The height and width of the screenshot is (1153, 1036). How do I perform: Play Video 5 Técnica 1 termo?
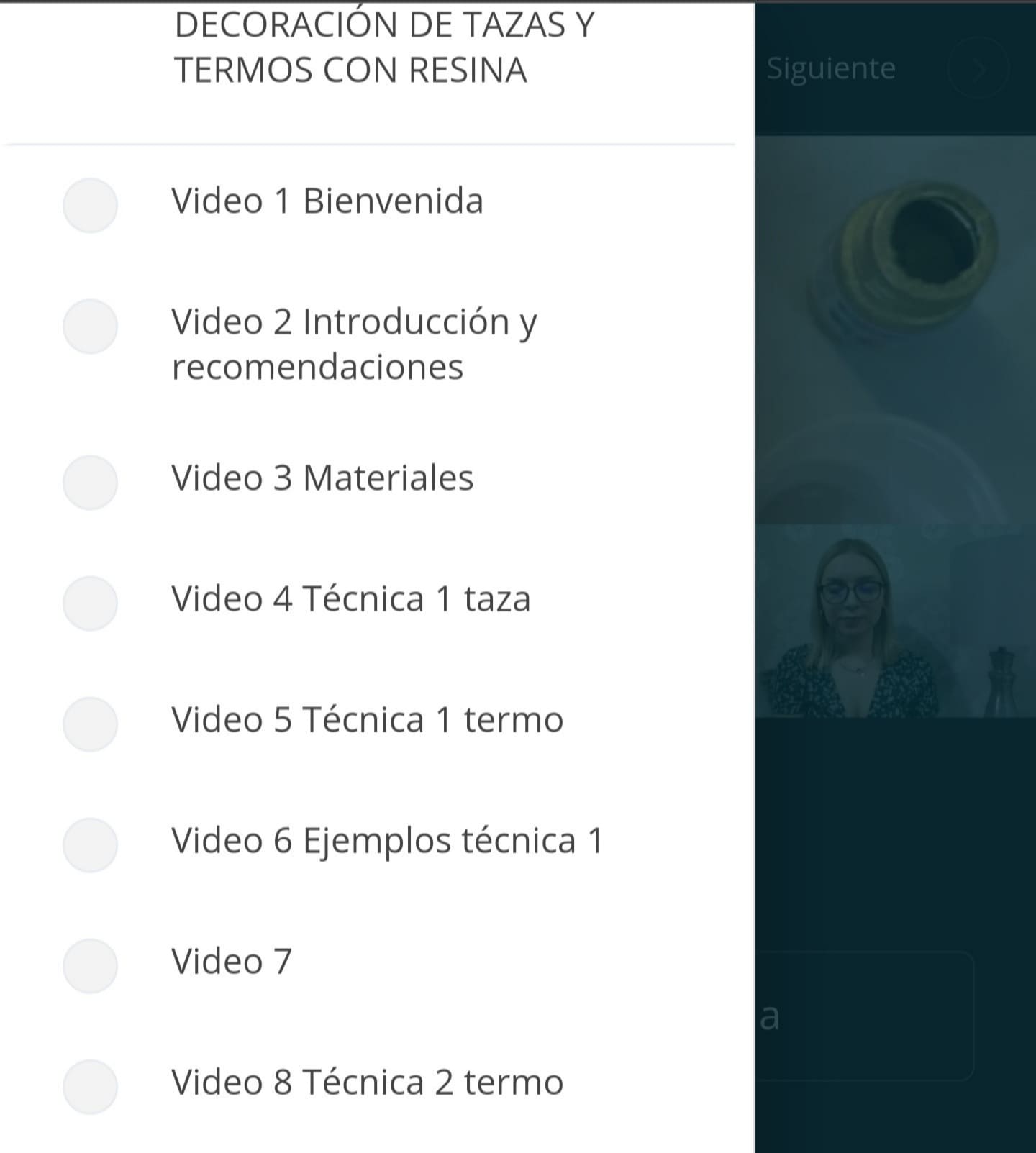(367, 720)
